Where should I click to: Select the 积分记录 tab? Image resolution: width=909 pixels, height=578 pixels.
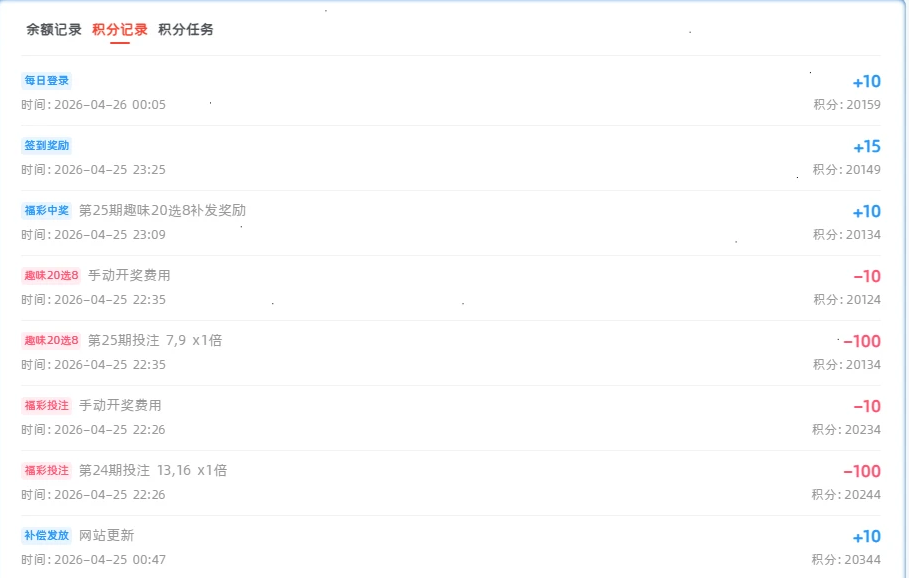(120, 30)
